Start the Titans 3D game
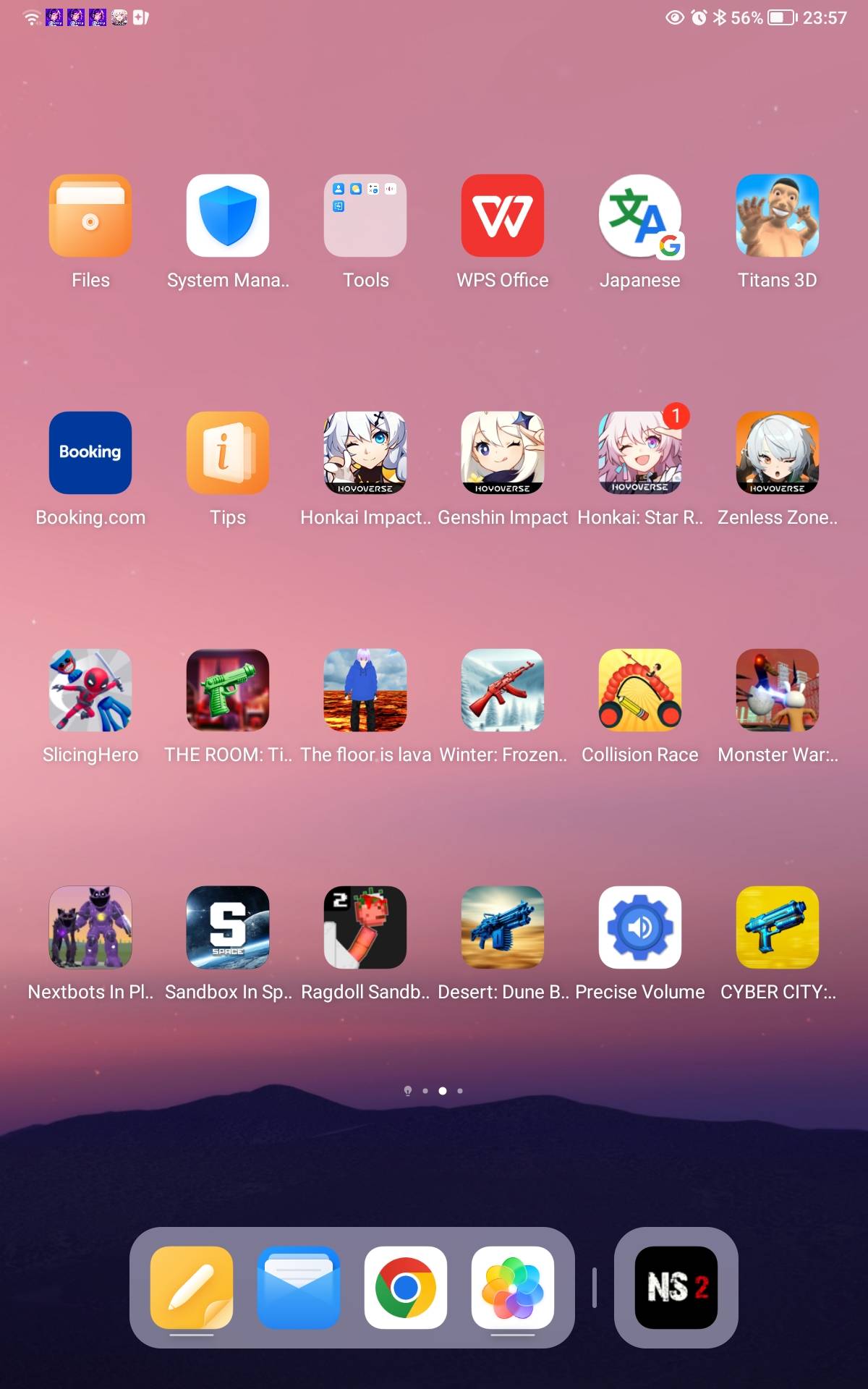The image size is (868, 1389). [x=778, y=216]
